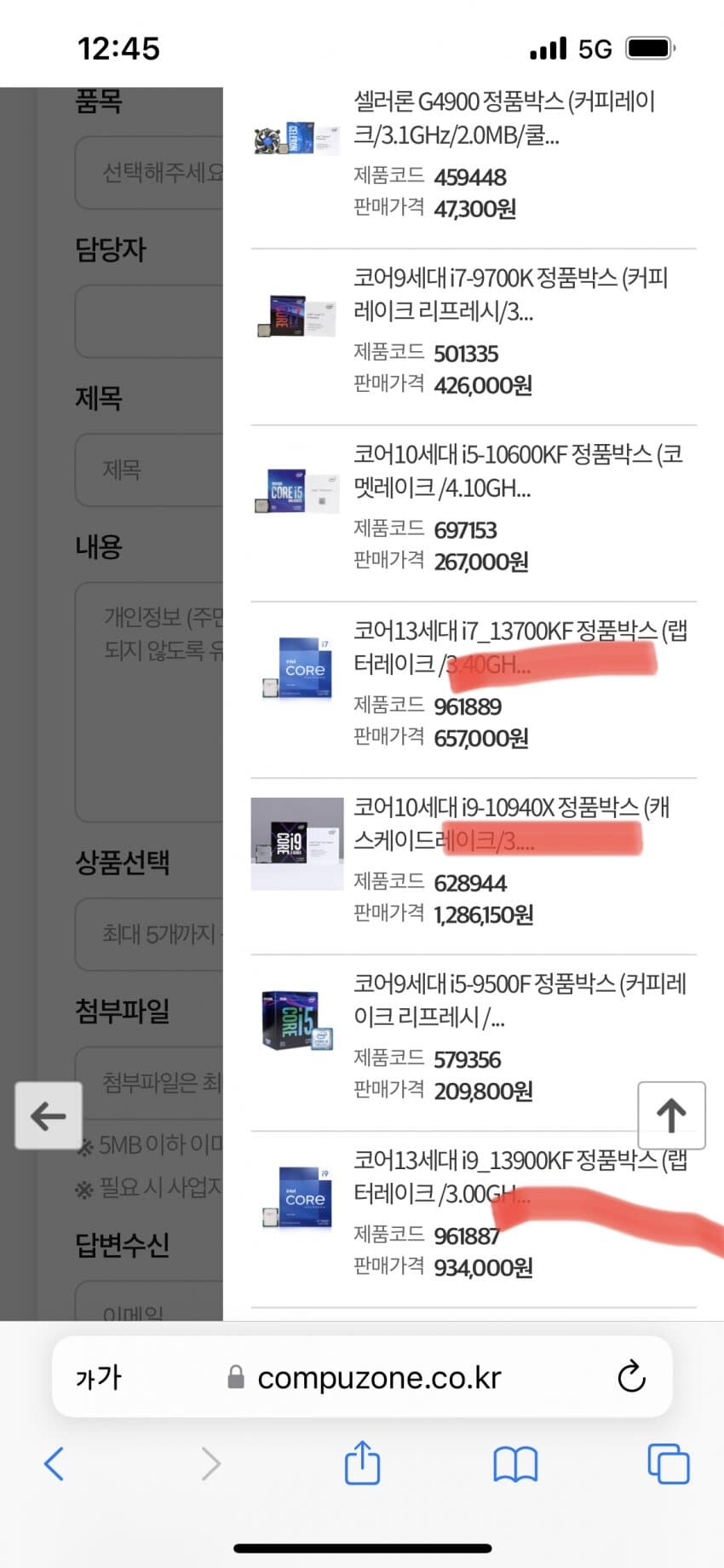The width and height of the screenshot is (724, 1568).
Task: Tap the scroll-to-top arrow button
Action: tap(671, 1115)
